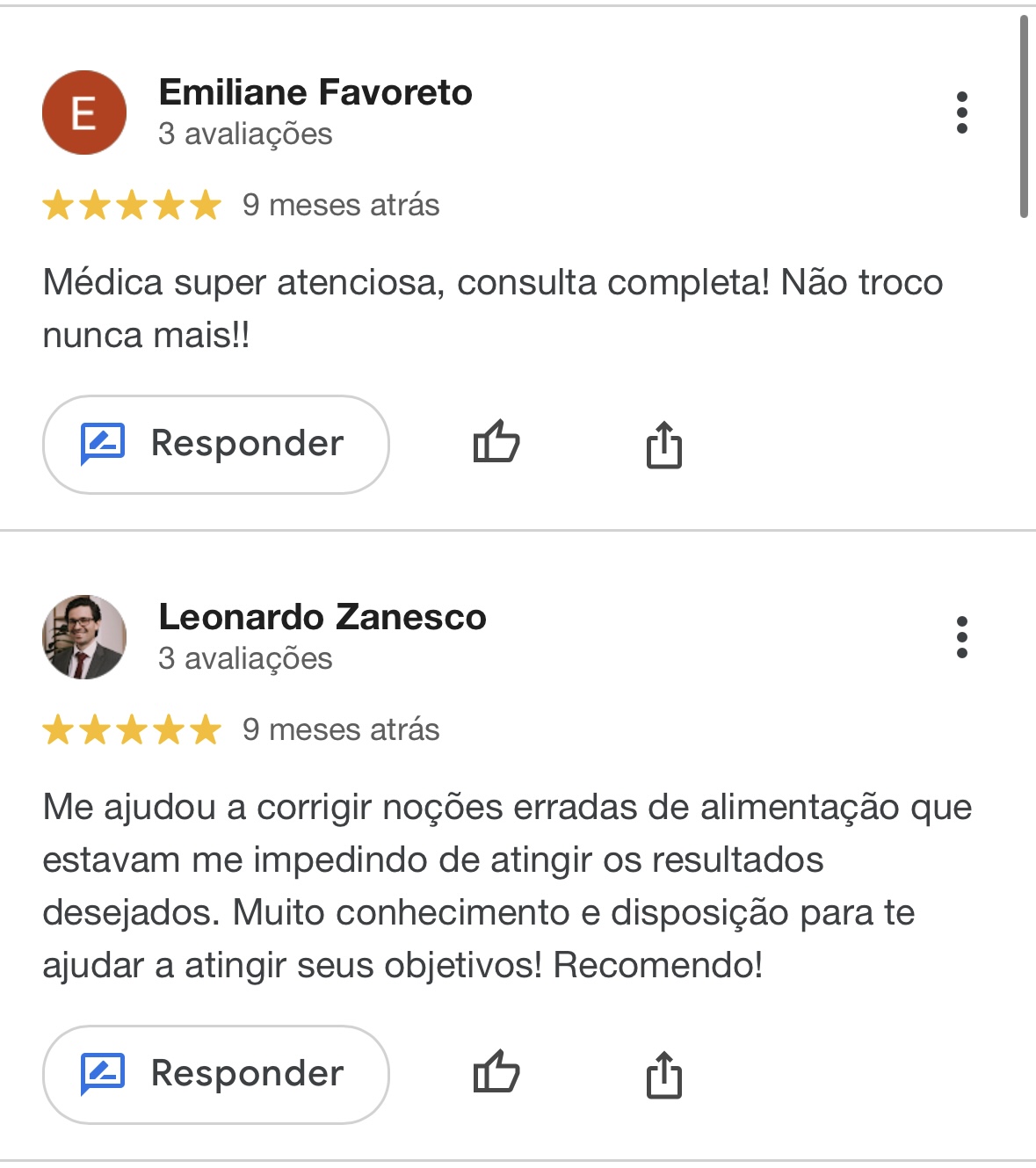
Task: Like Emiliane Favoreto's review
Action: (x=496, y=442)
